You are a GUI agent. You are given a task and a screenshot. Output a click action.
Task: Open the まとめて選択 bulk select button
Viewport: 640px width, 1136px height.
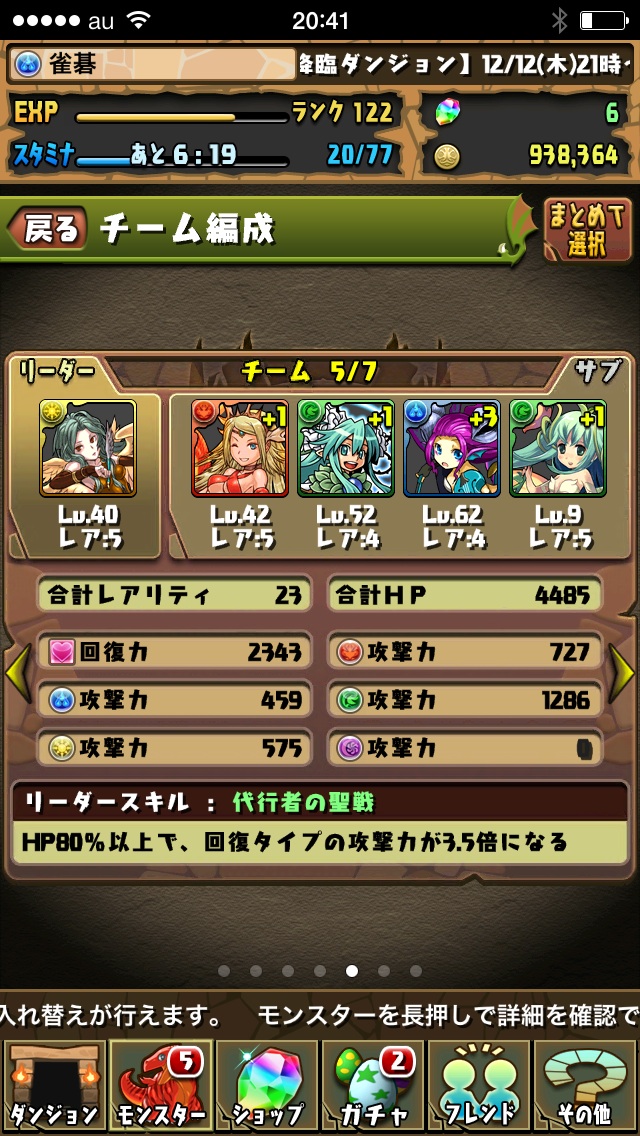[x=587, y=229]
